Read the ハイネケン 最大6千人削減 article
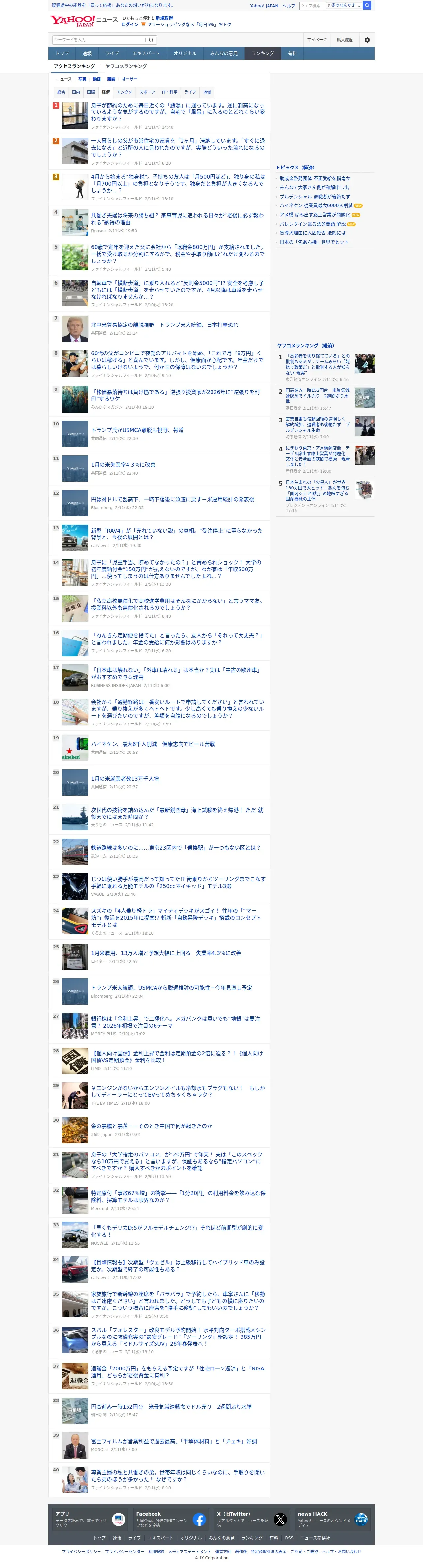Screen dimensions: 423x1568 [153, 744]
